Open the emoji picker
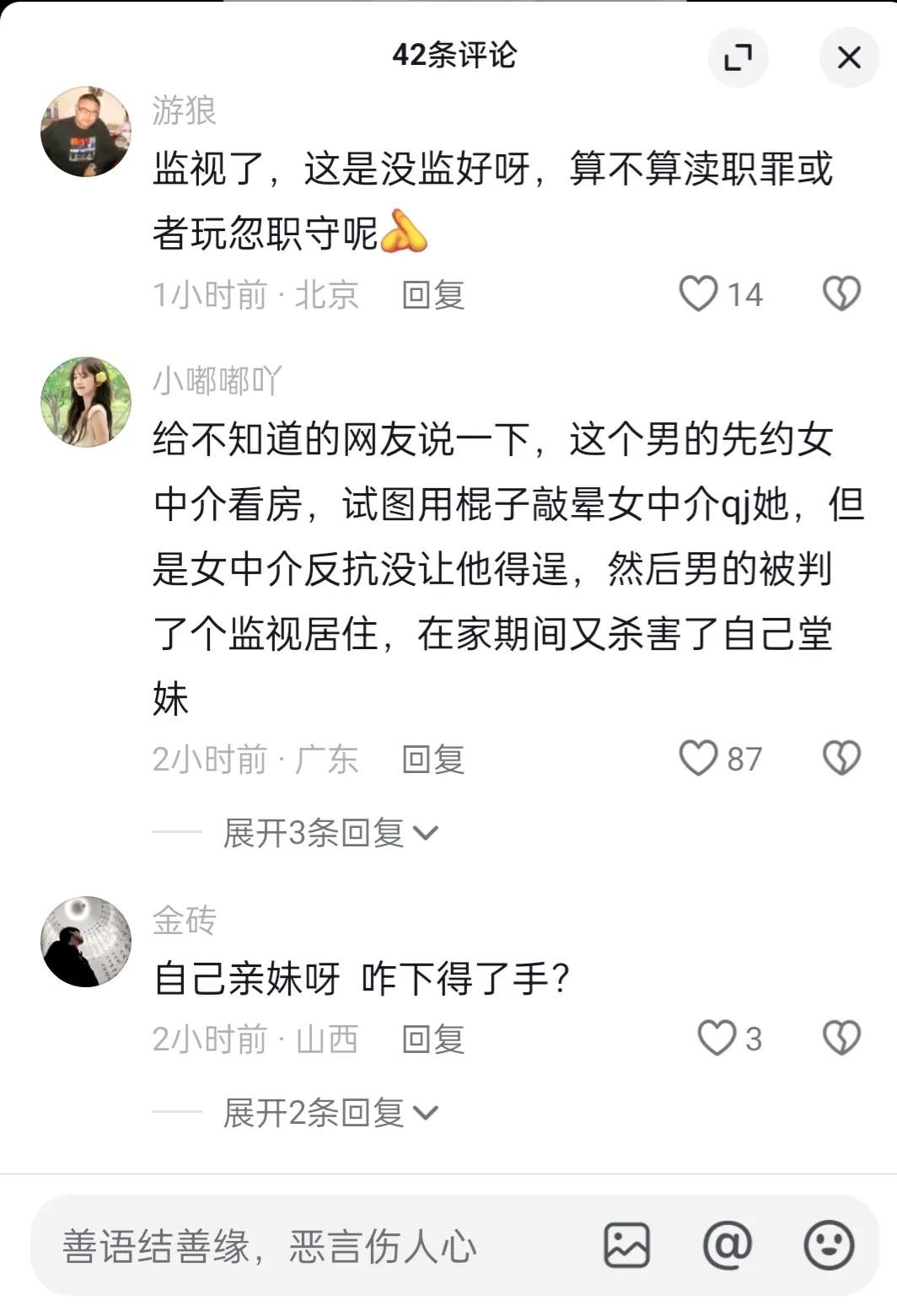Screen dimensions: 897x1316 click(829, 1245)
